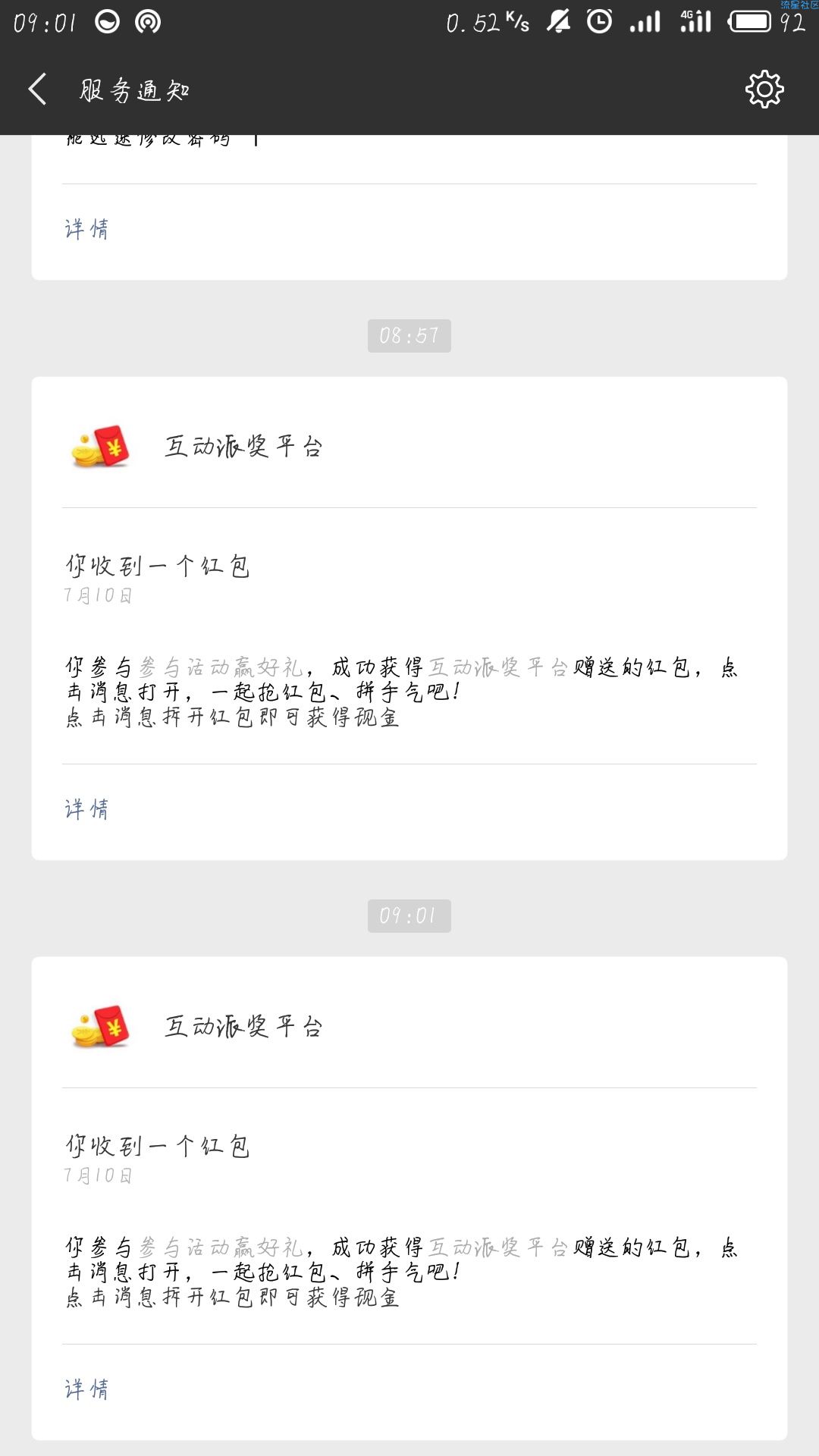View 详情 of the 09:01 red packet message
The width and height of the screenshot is (819, 1456).
pos(86,1389)
